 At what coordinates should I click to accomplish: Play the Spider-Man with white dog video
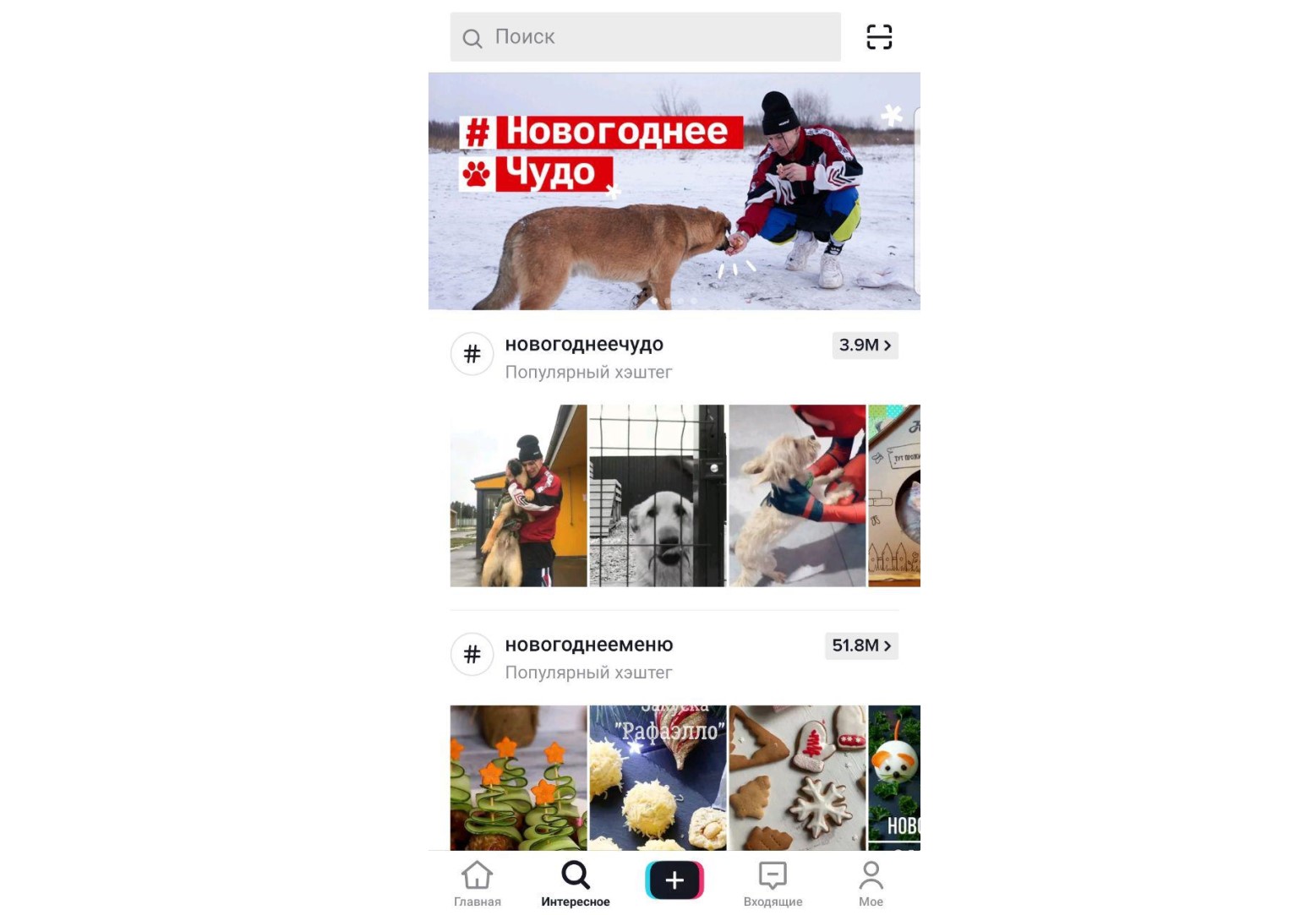(797, 496)
